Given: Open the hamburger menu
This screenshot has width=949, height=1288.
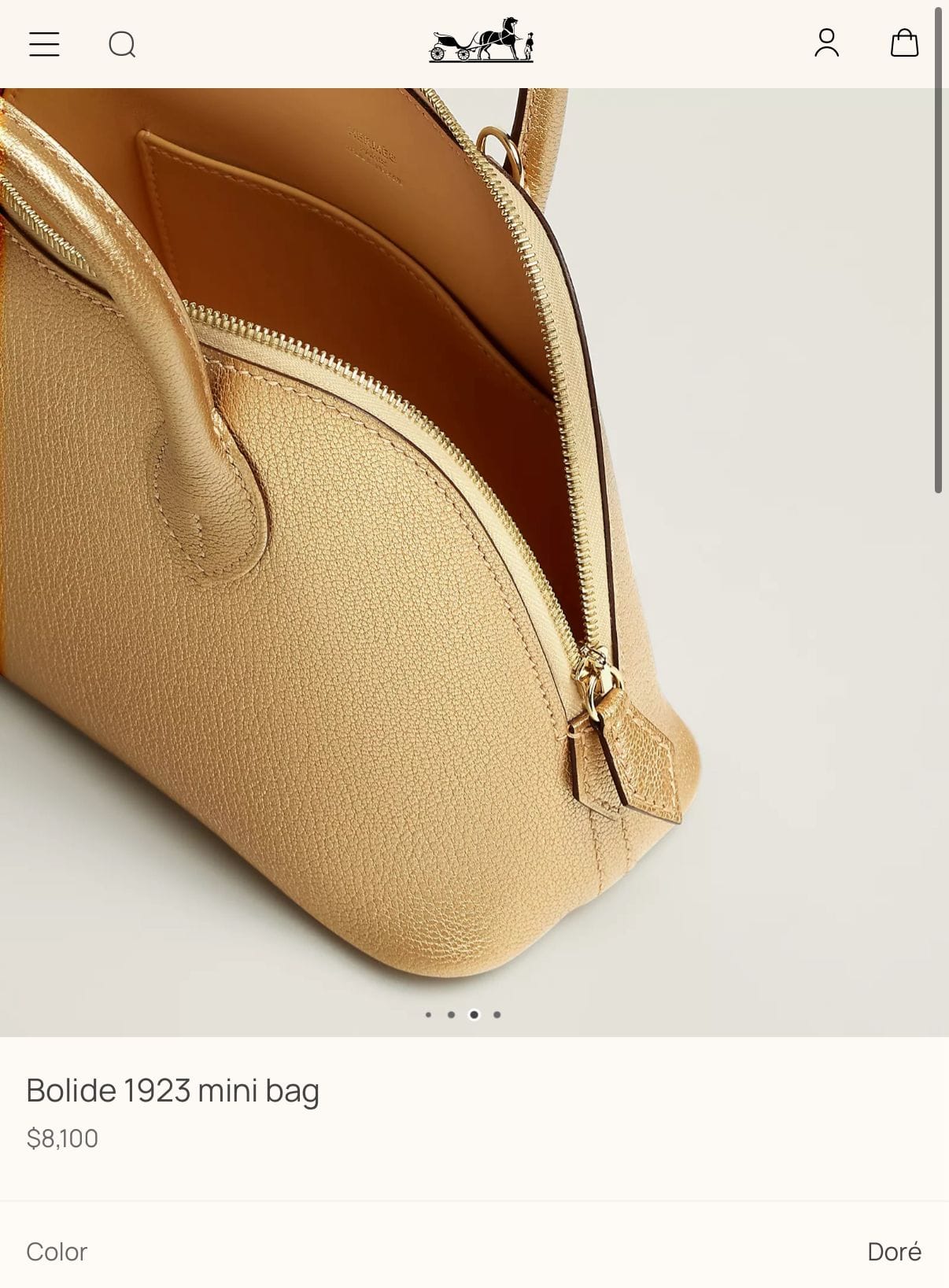Looking at the screenshot, I should tap(44, 44).
